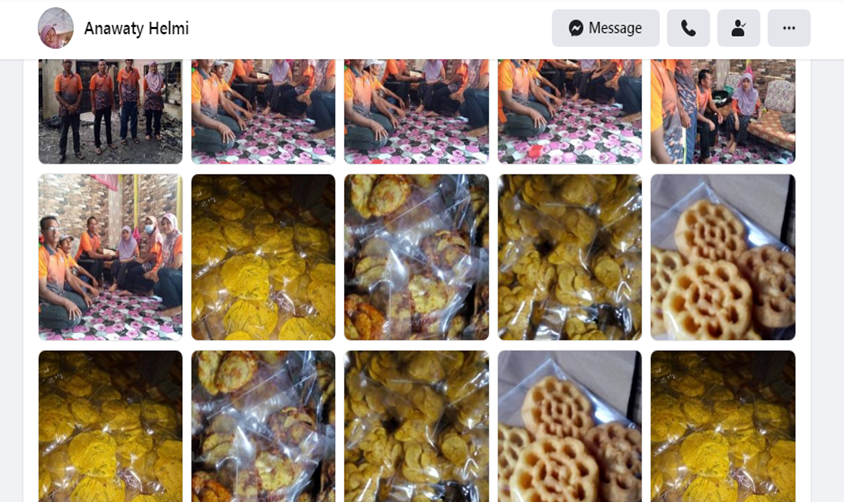
Task: Open the honeycomb rosette cookies photo in middle row
Action: (722, 257)
